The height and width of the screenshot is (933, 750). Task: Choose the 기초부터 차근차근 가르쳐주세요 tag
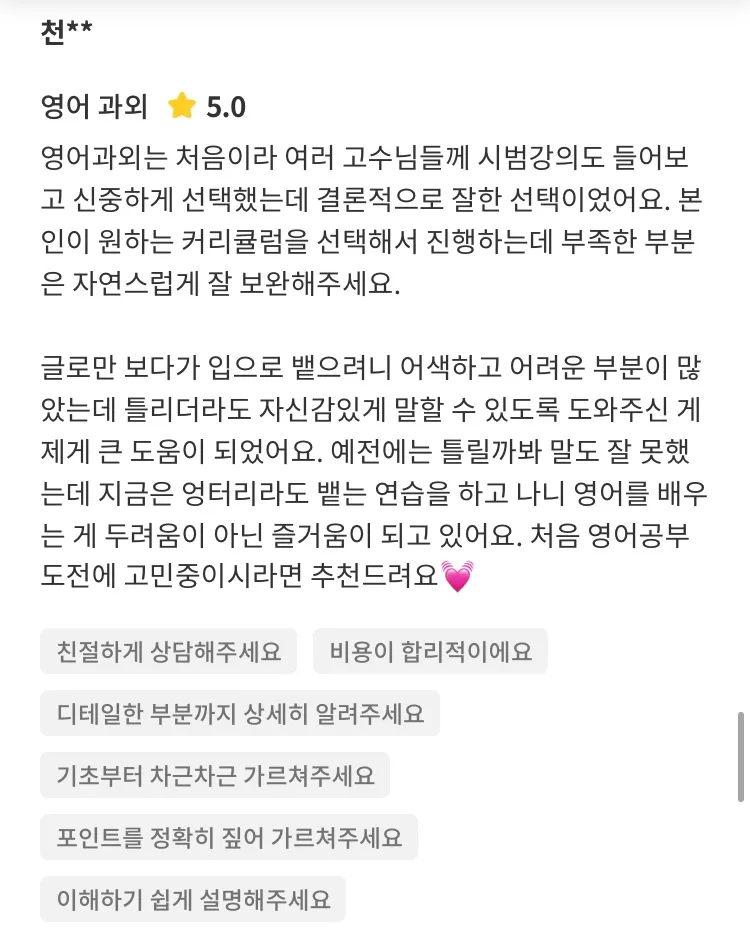pos(214,774)
